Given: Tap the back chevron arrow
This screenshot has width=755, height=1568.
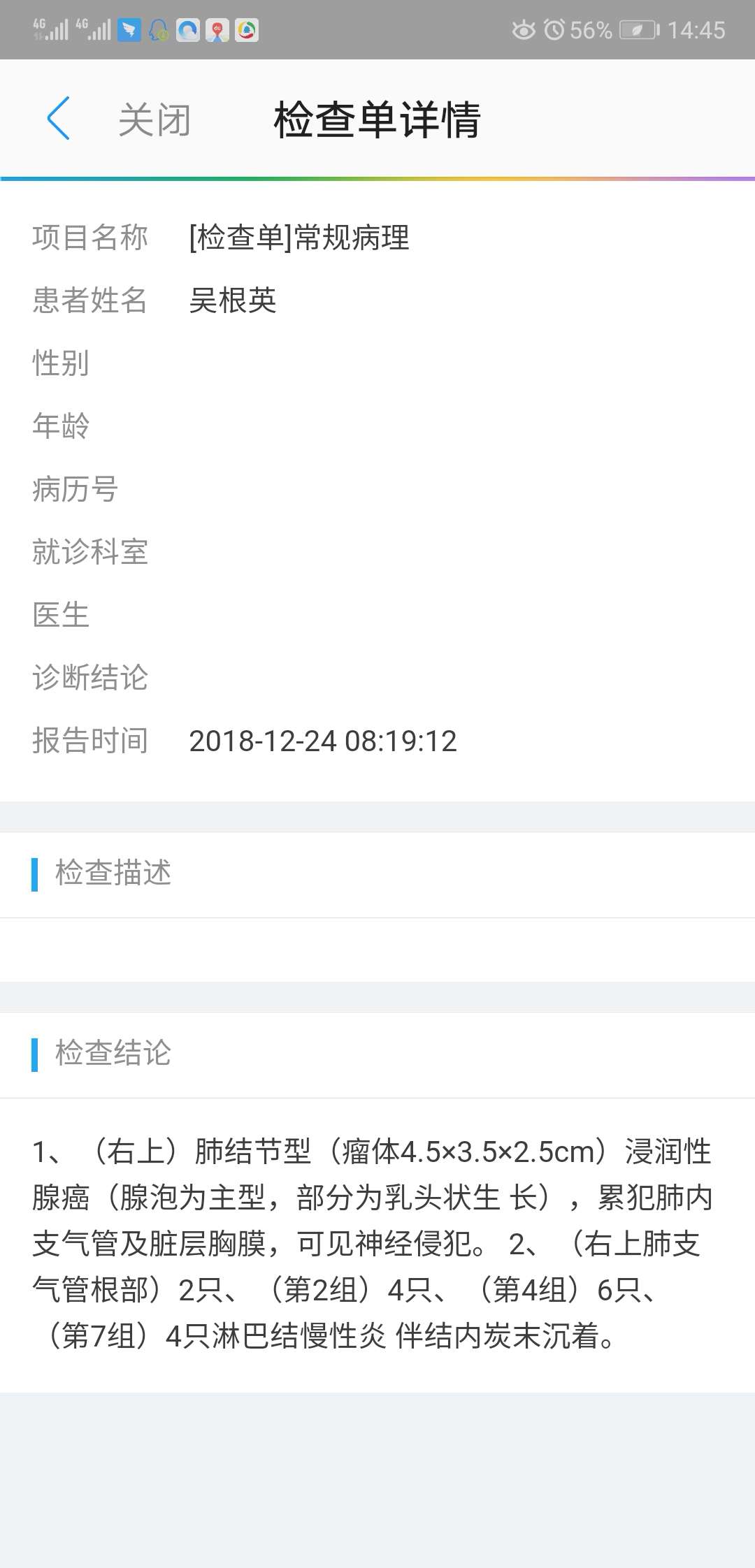Looking at the screenshot, I should tap(59, 117).
